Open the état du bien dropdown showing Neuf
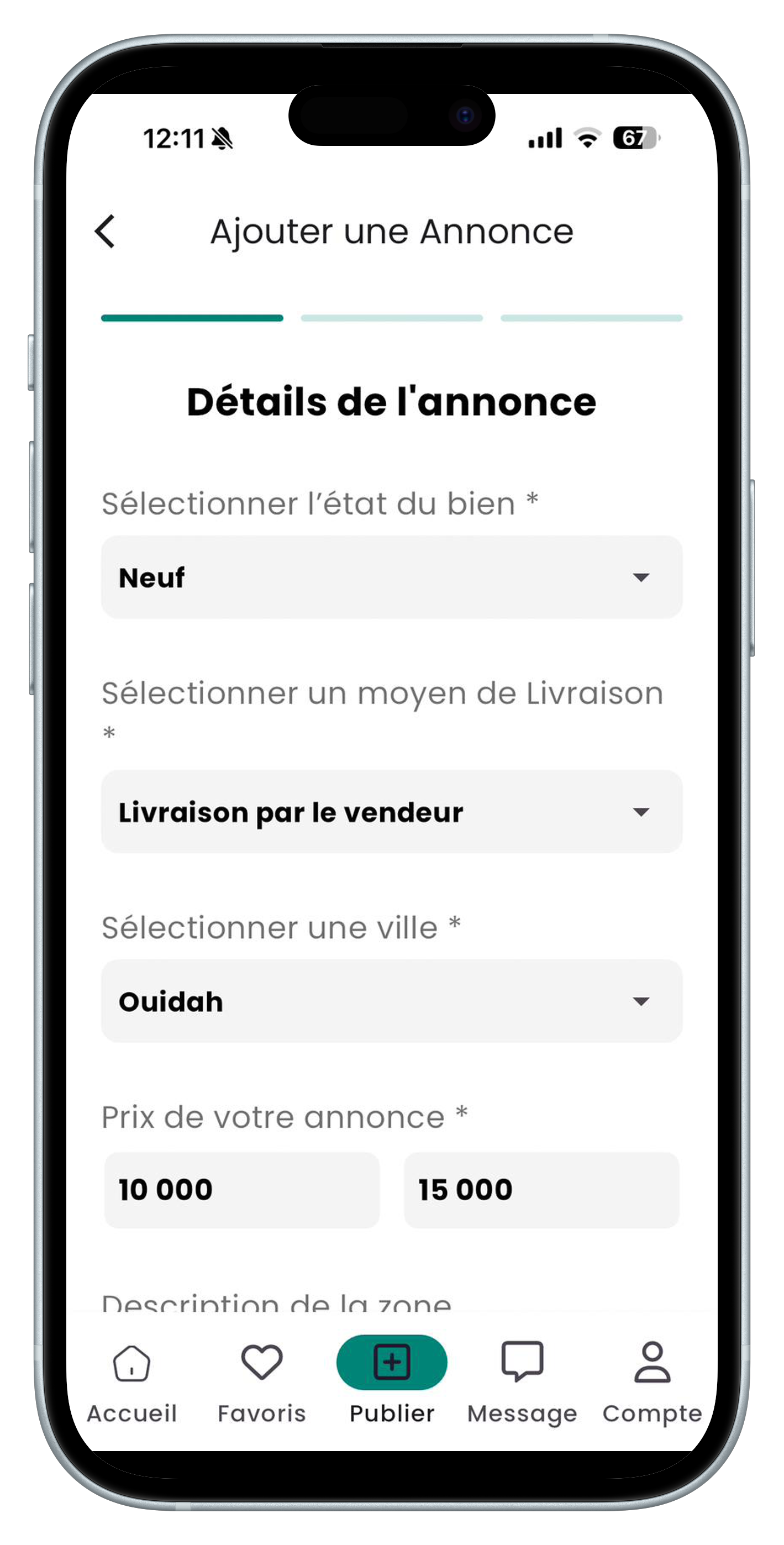Viewport: 784px width, 1545px height. [x=391, y=577]
